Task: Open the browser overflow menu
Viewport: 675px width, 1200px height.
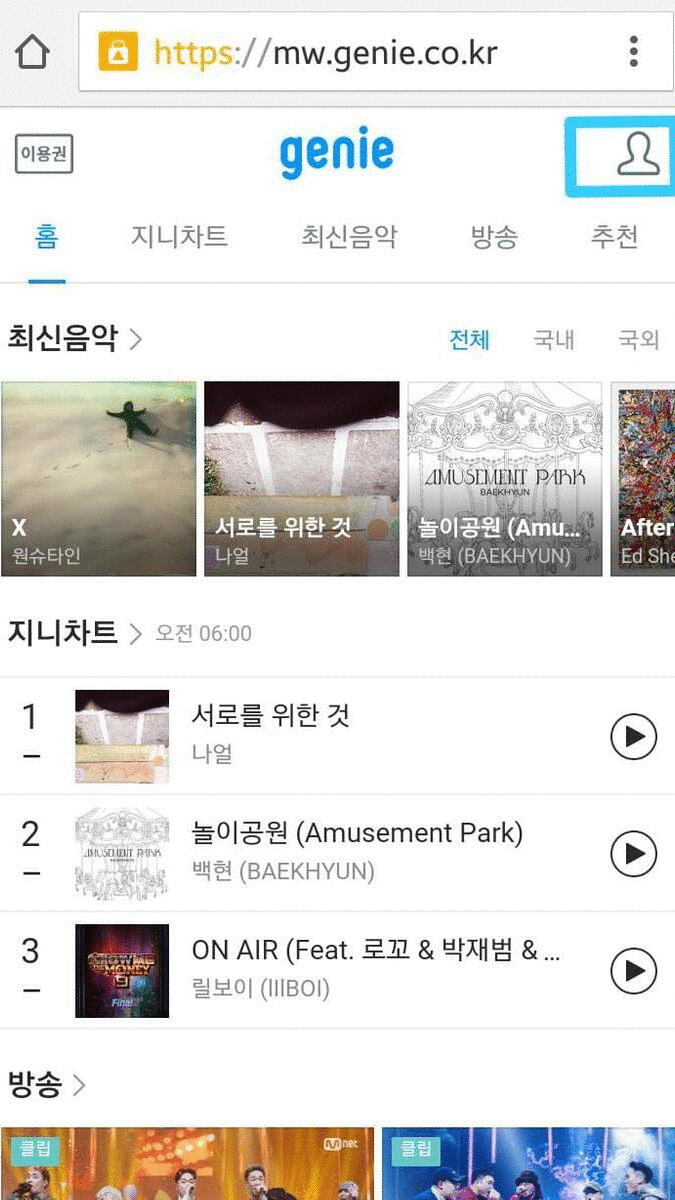Action: click(x=633, y=52)
